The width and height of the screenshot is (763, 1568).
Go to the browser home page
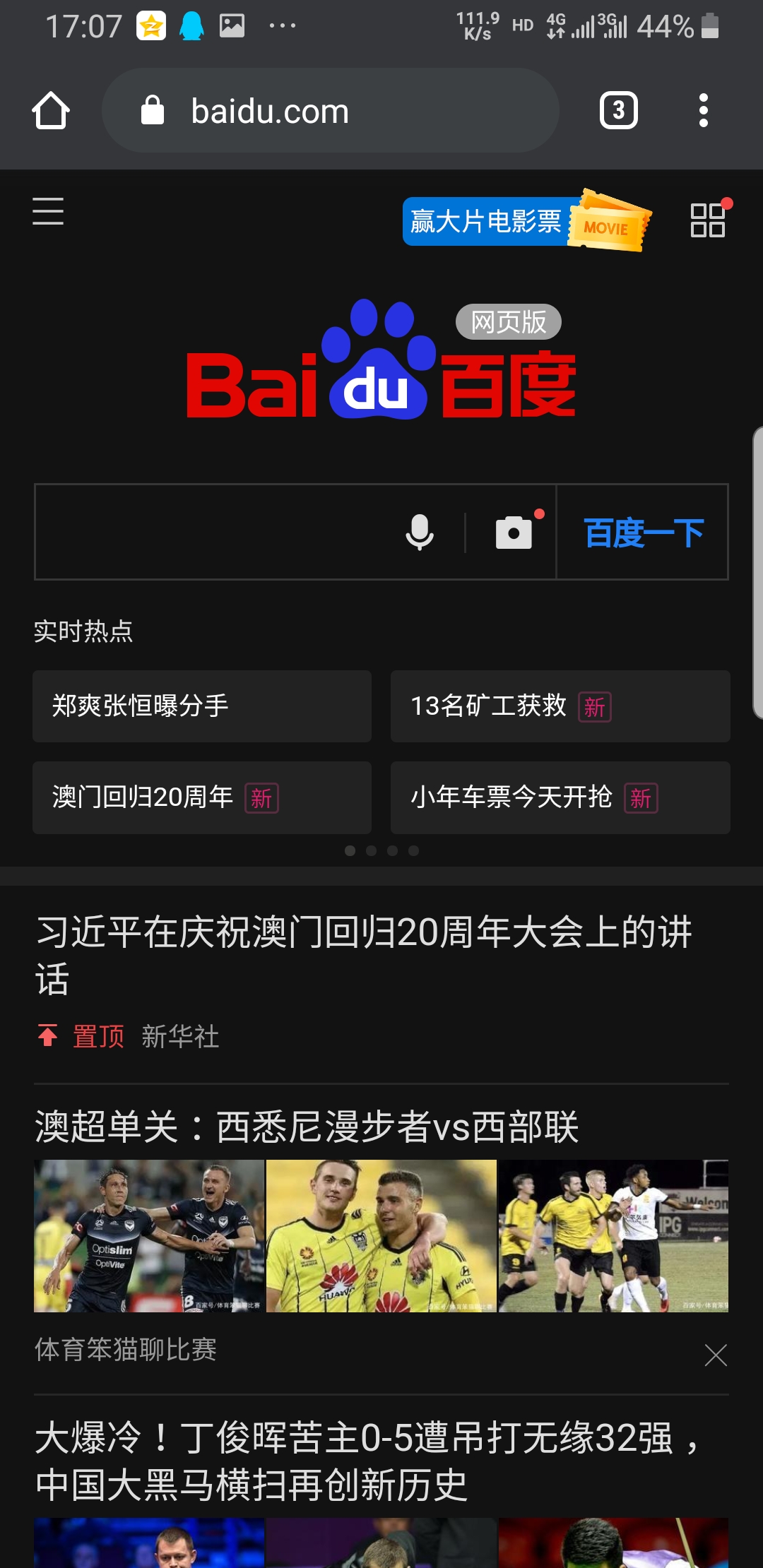coord(51,111)
